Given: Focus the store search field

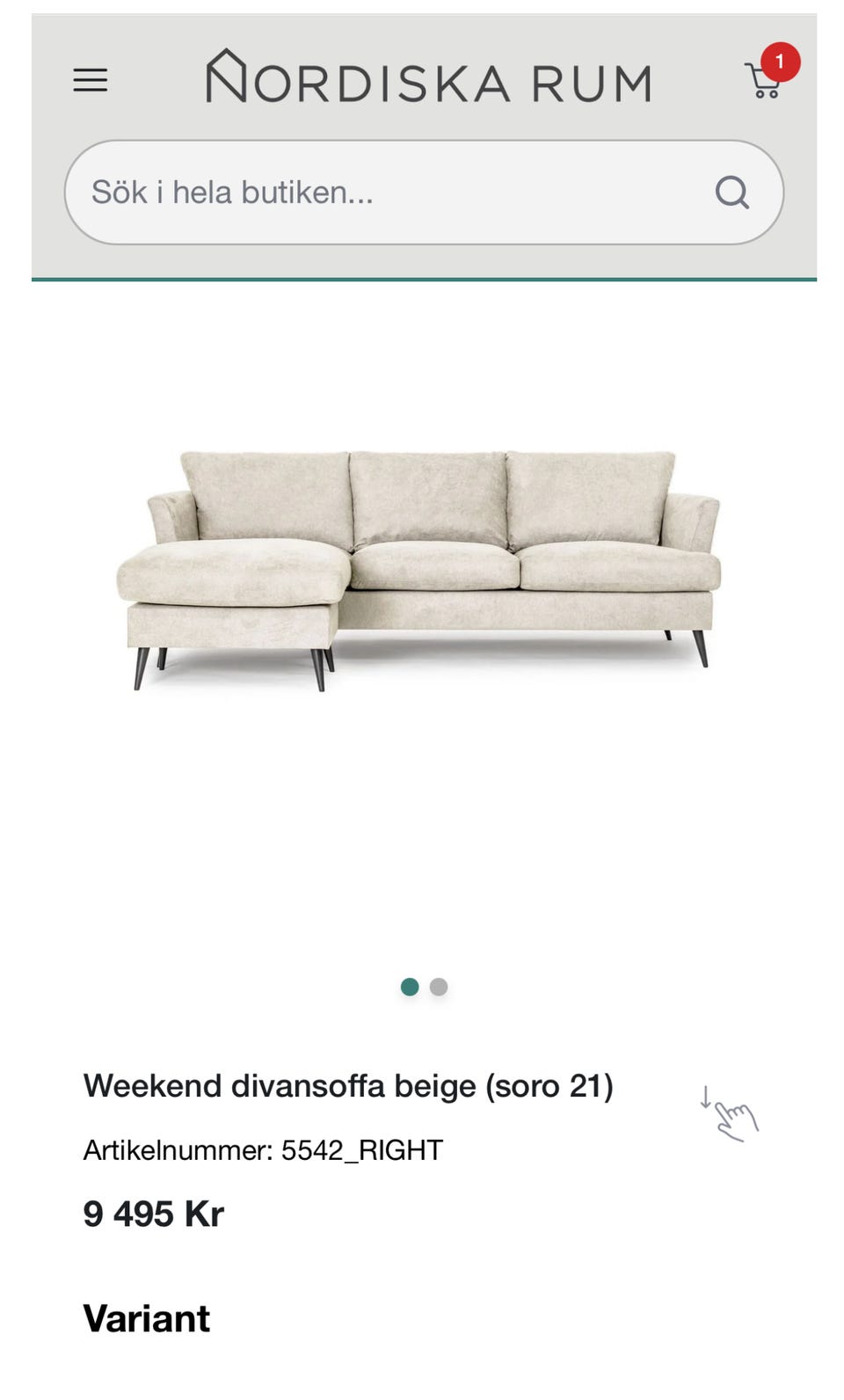Looking at the screenshot, I should pos(424,193).
